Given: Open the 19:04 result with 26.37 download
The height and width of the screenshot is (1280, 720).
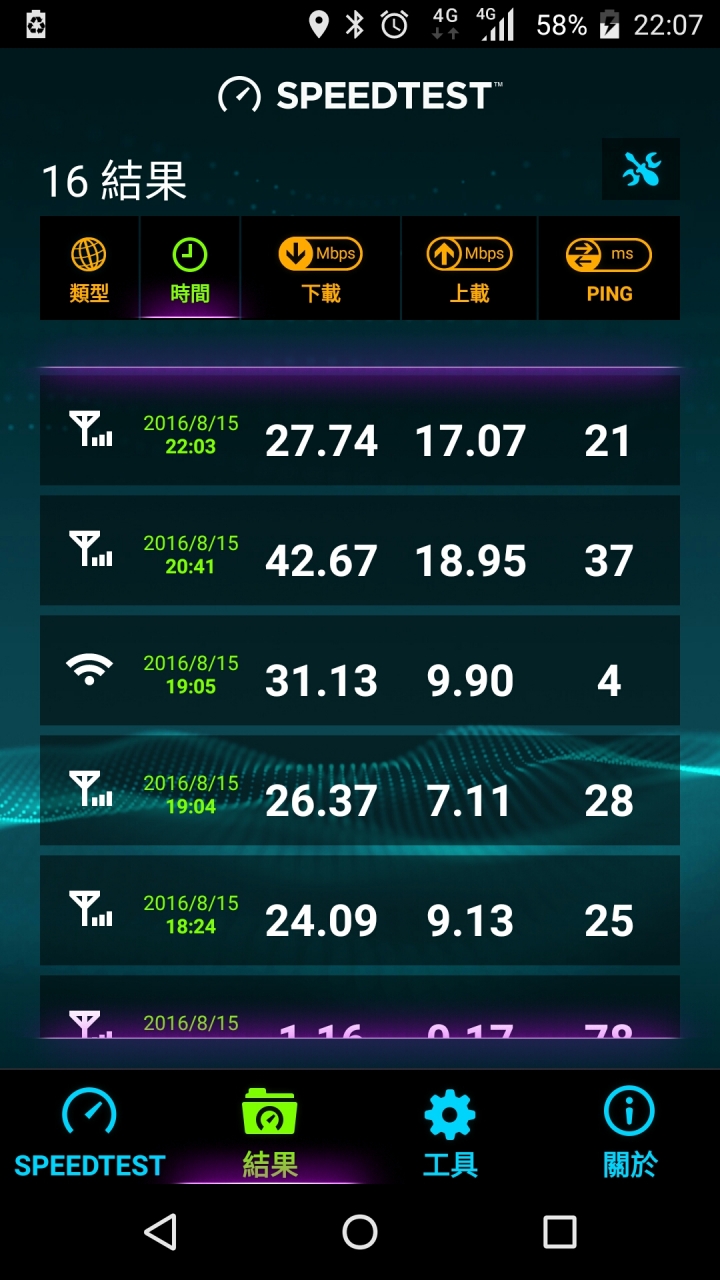Looking at the screenshot, I should pyautogui.click(x=360, y=791).
